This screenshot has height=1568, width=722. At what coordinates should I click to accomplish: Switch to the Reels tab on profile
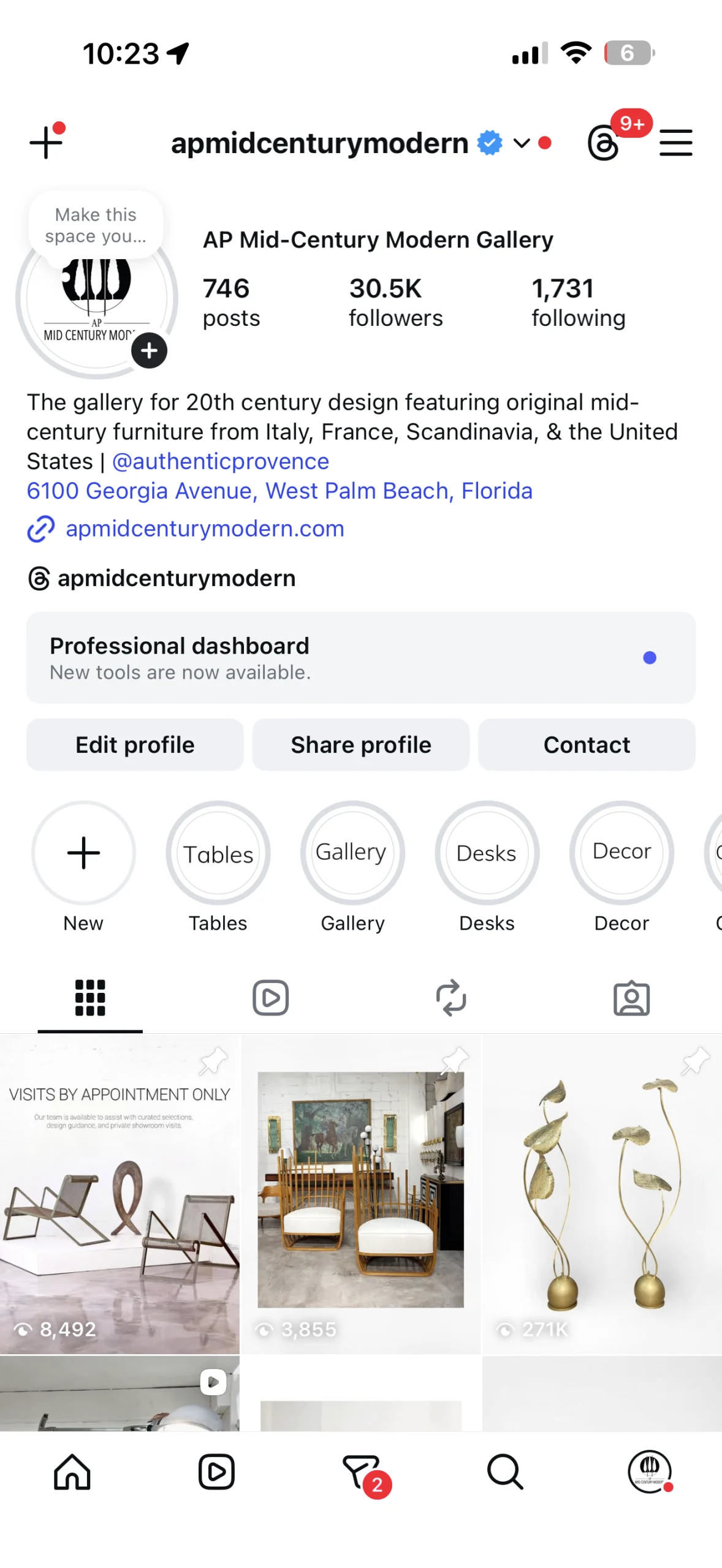click(270, 998)
